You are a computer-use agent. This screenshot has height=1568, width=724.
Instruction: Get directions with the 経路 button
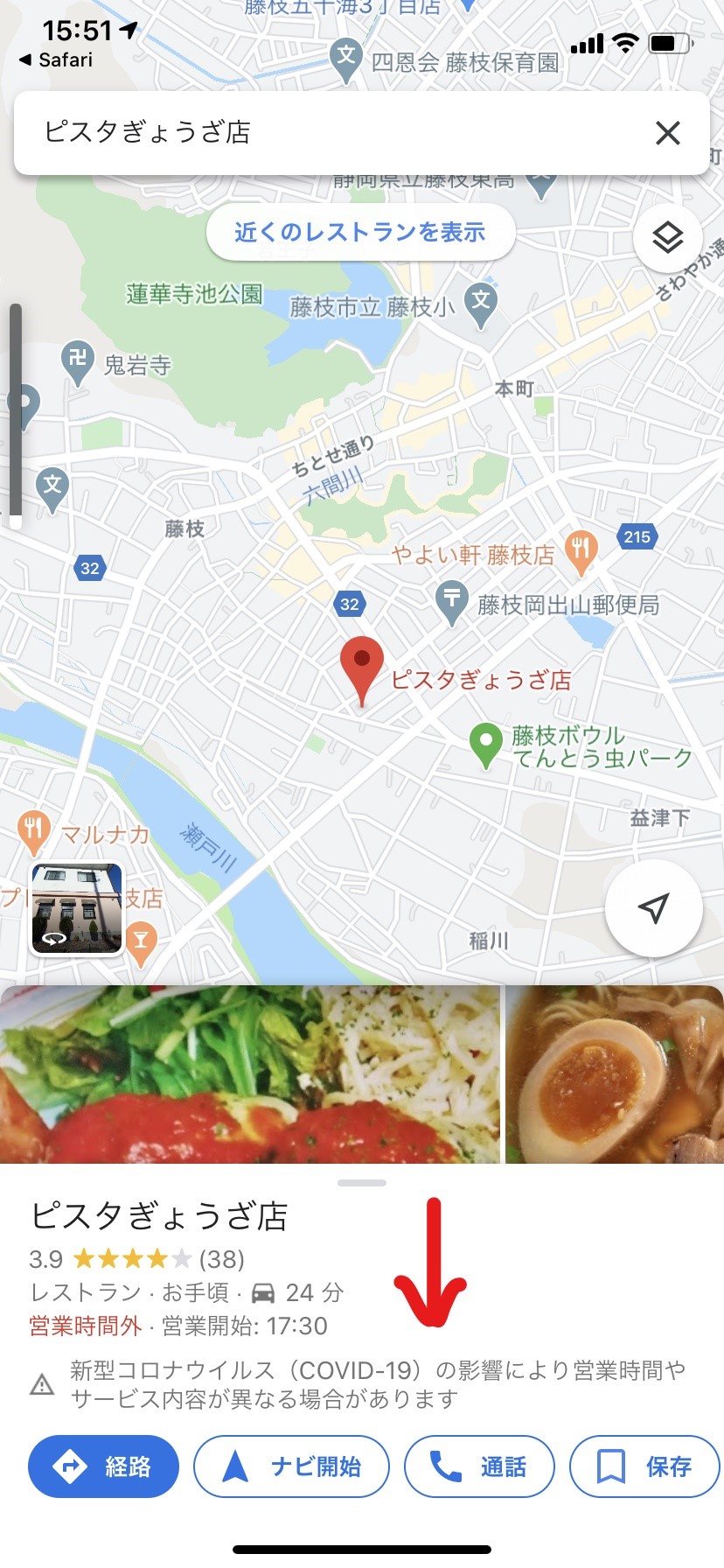(103, 1466)
